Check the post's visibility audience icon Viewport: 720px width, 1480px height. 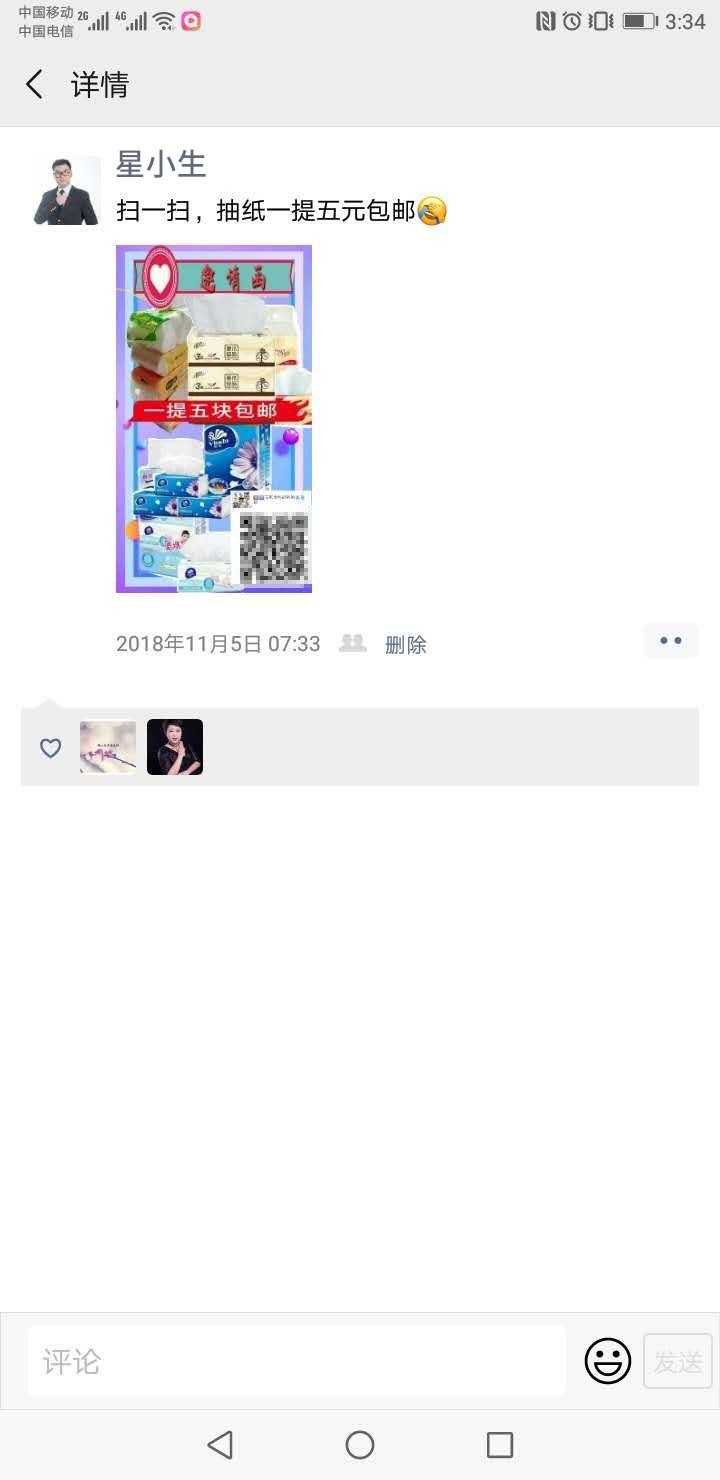353,644
